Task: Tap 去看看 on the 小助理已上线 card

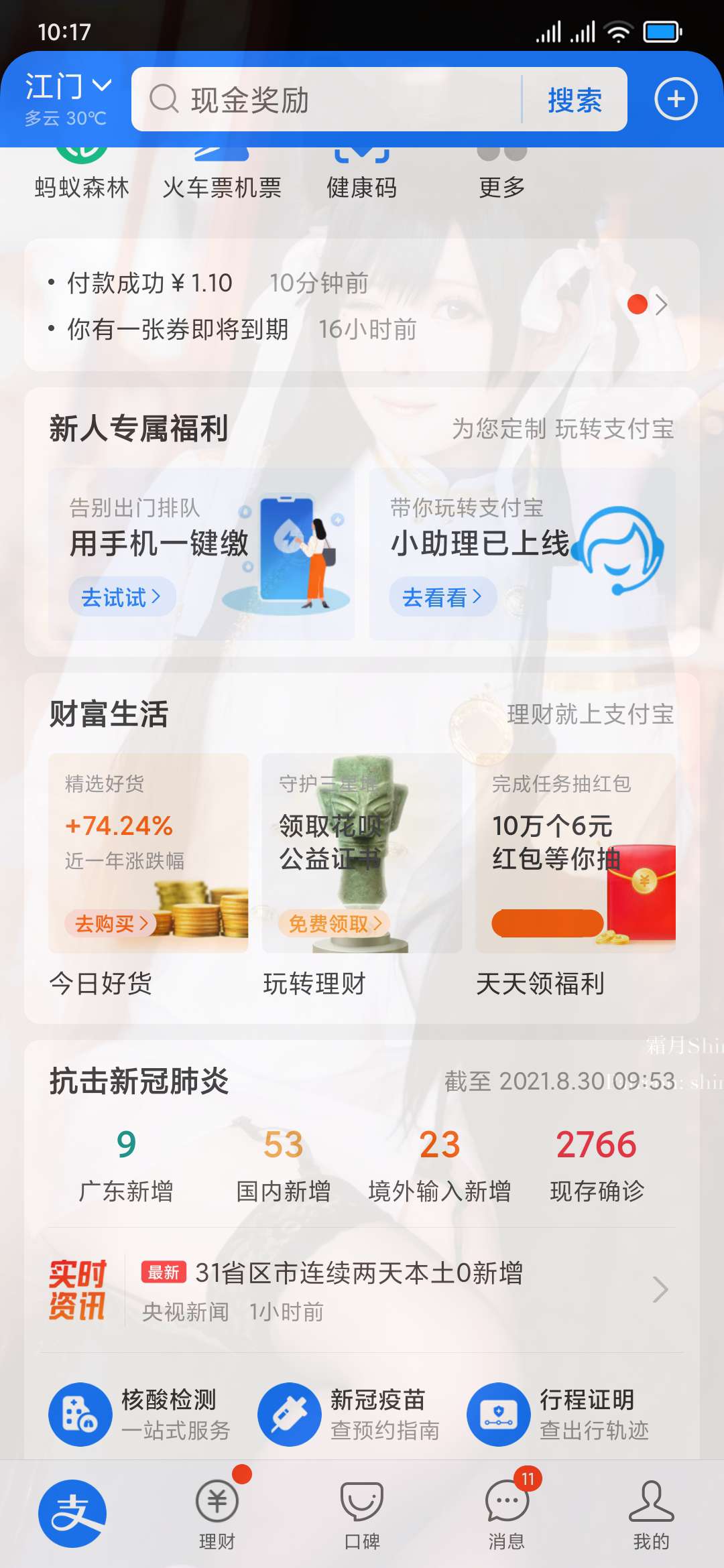Action: pyautogui.click(x=442, y=596)
